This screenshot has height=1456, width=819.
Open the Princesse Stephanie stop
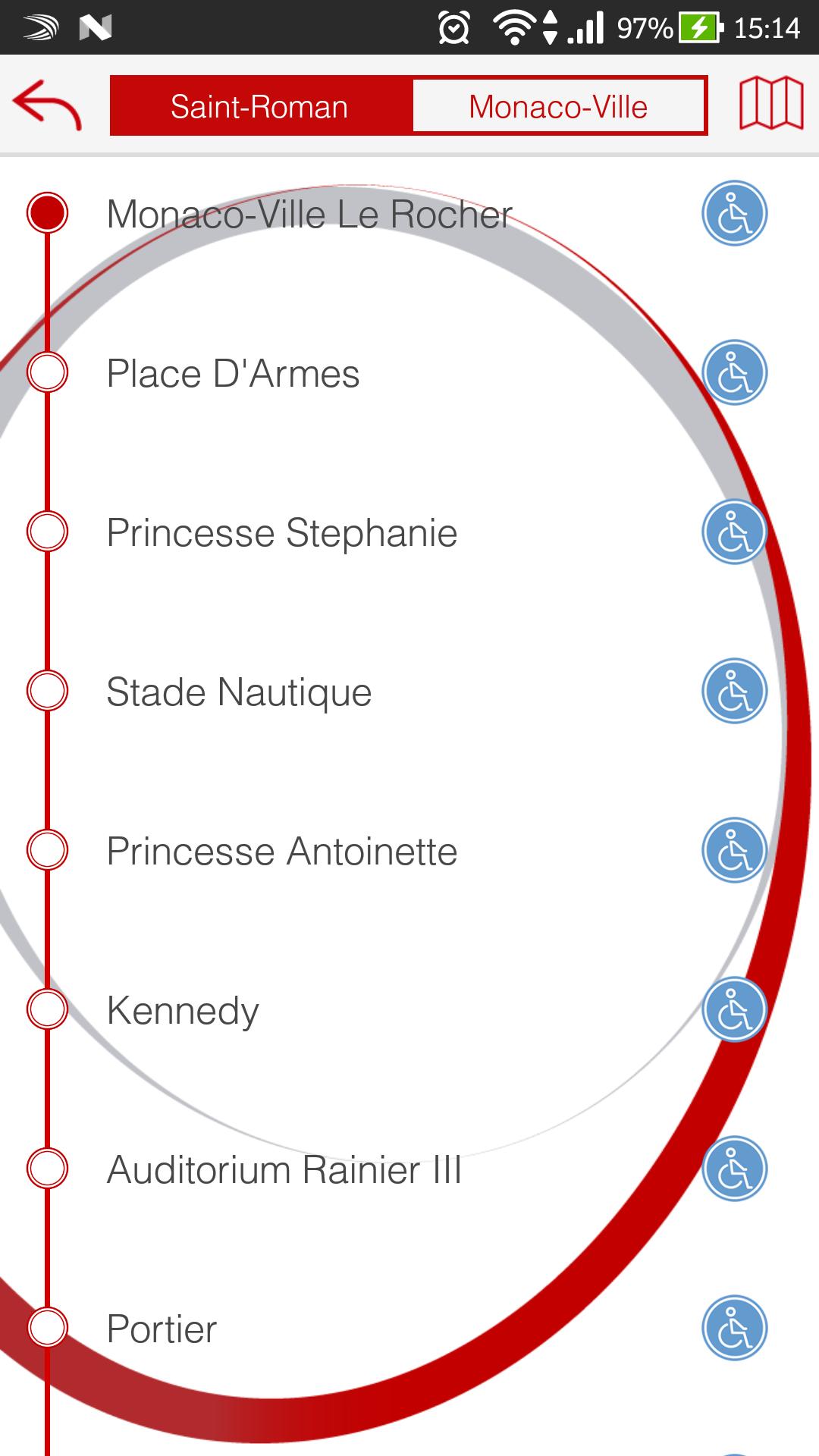click(281, 533)
